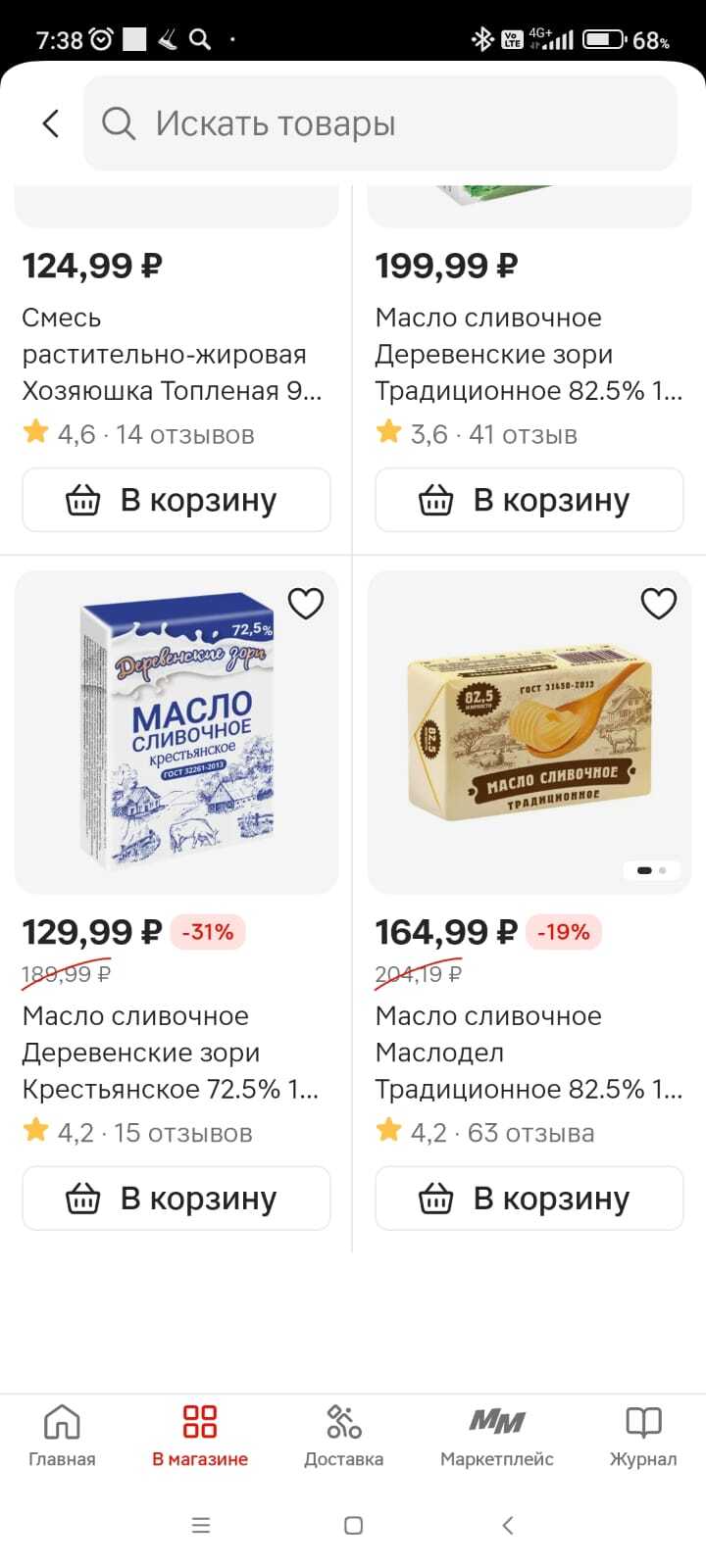706x1568 pixels.
Task: Go to the Маркетплейс tab
Action: pyautogui.click(x=496, y=1436)
